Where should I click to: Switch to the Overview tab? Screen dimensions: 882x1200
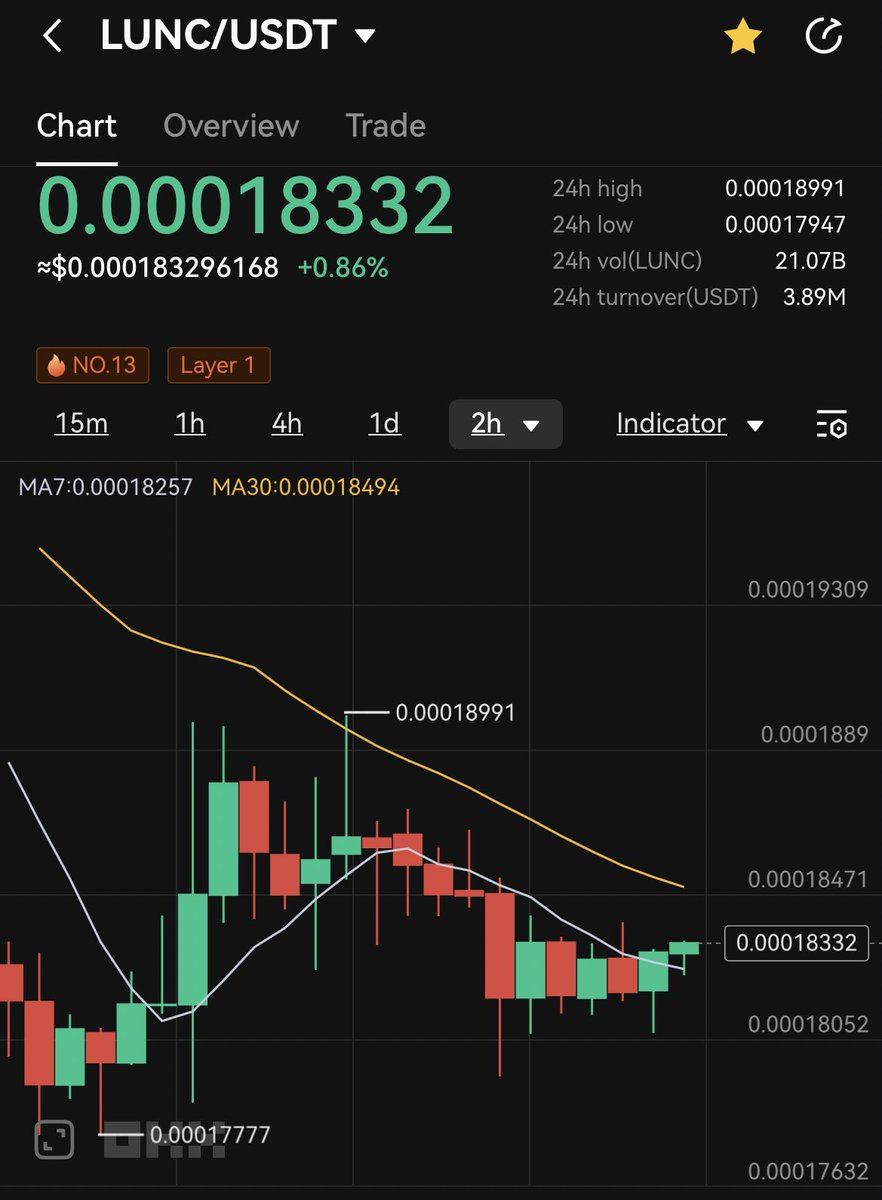click(231, 126)
